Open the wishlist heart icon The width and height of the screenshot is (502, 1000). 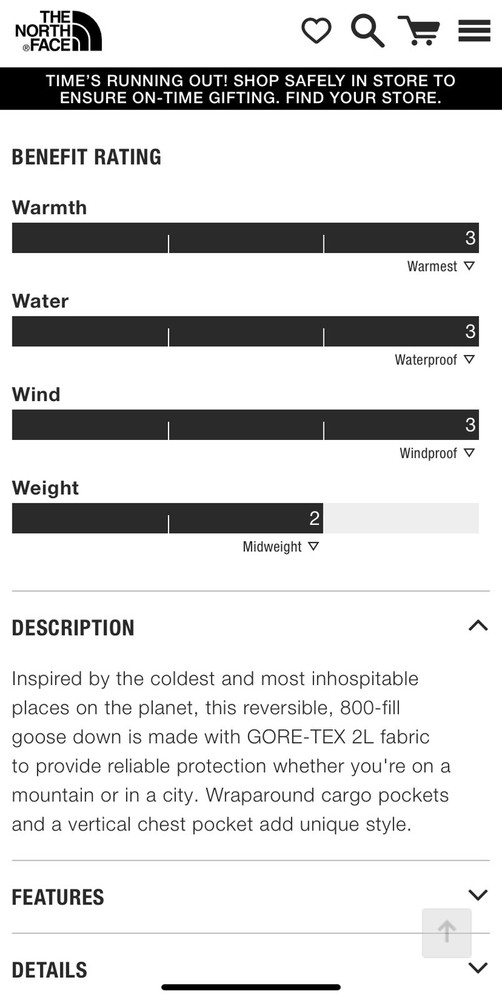(316, 31)
